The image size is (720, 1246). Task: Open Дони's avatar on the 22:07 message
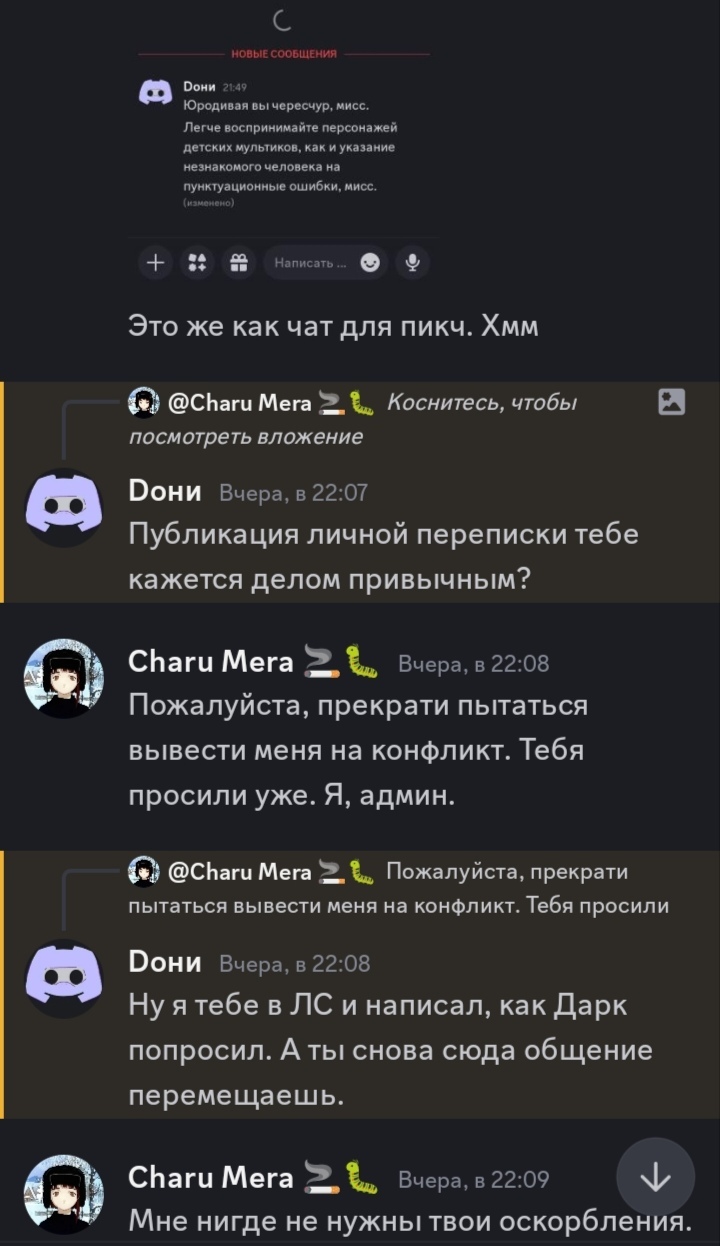(64, 508)
